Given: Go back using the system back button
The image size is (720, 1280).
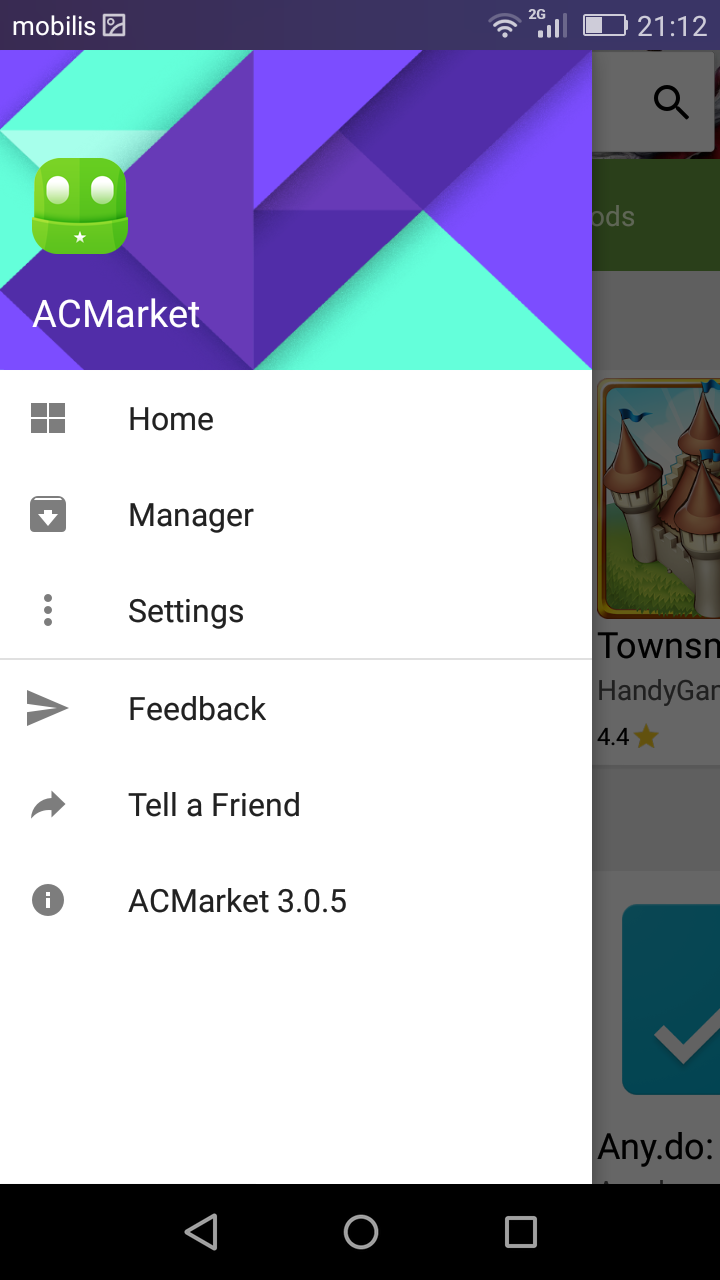Looking at the screenshot, I should (x=201, y=1232).
